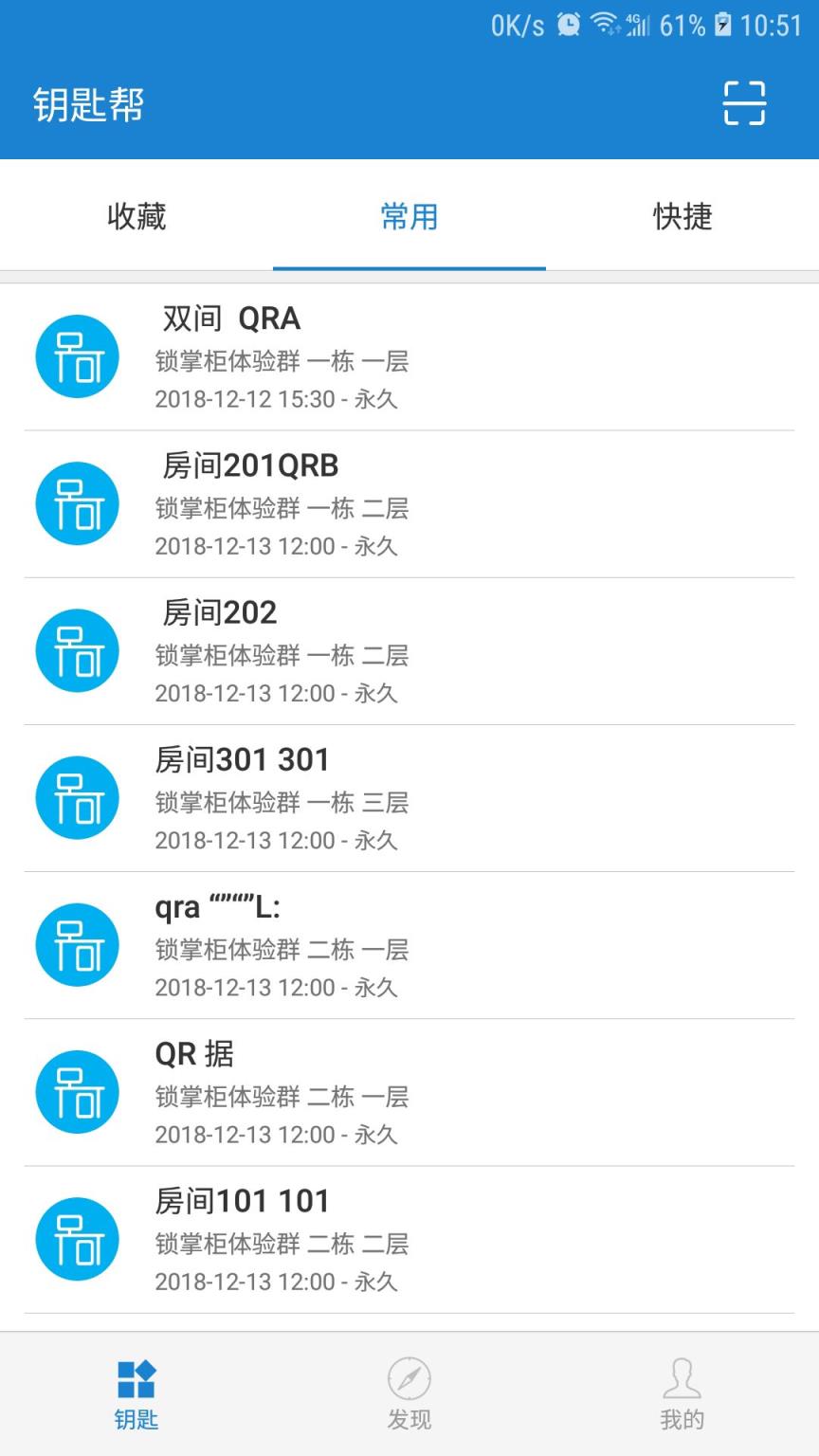Tap the door icon beside qra L: entry
Screen dimensions: 819x1456
click(76, 944)
